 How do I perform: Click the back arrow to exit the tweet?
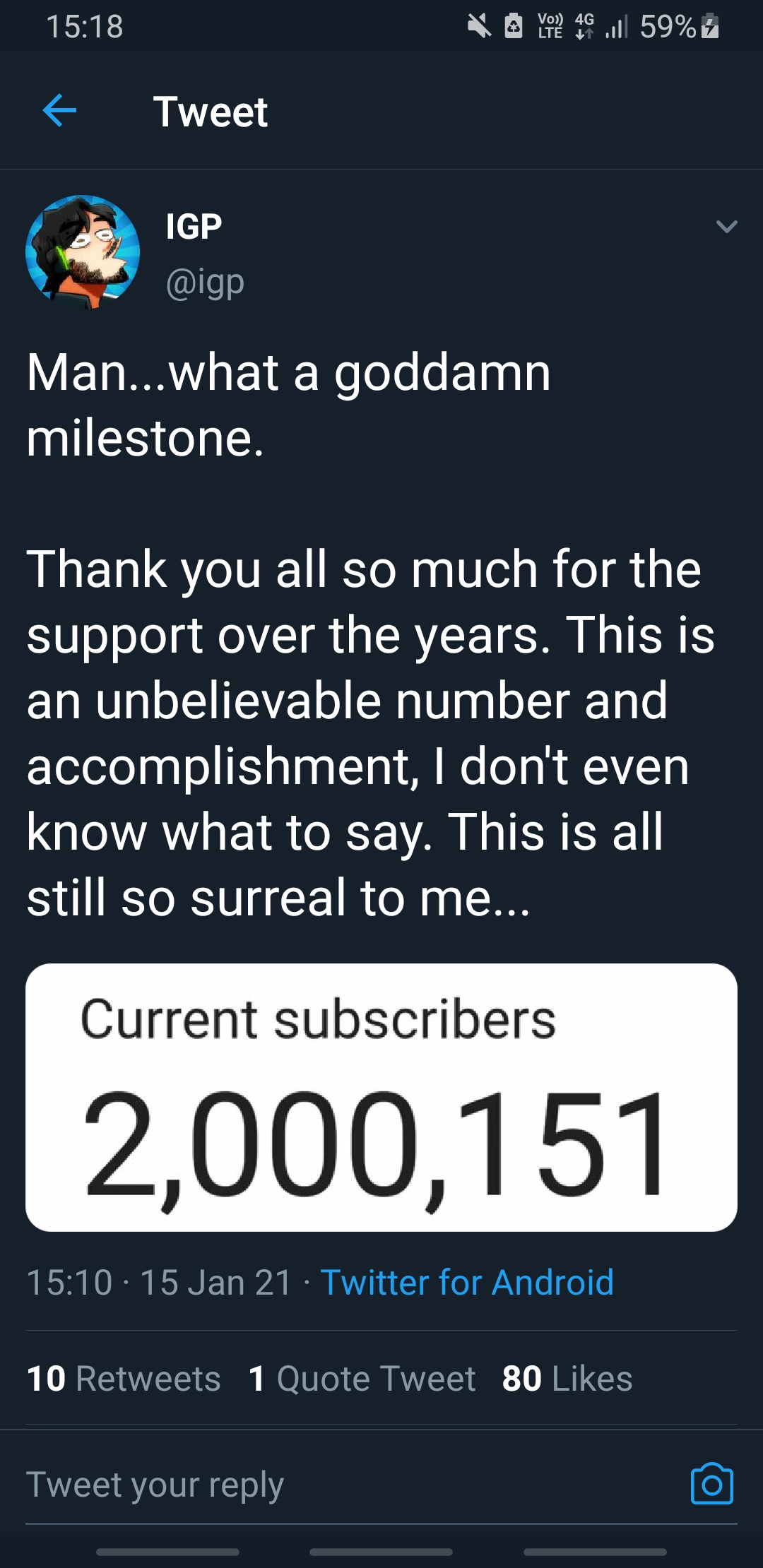59,111
